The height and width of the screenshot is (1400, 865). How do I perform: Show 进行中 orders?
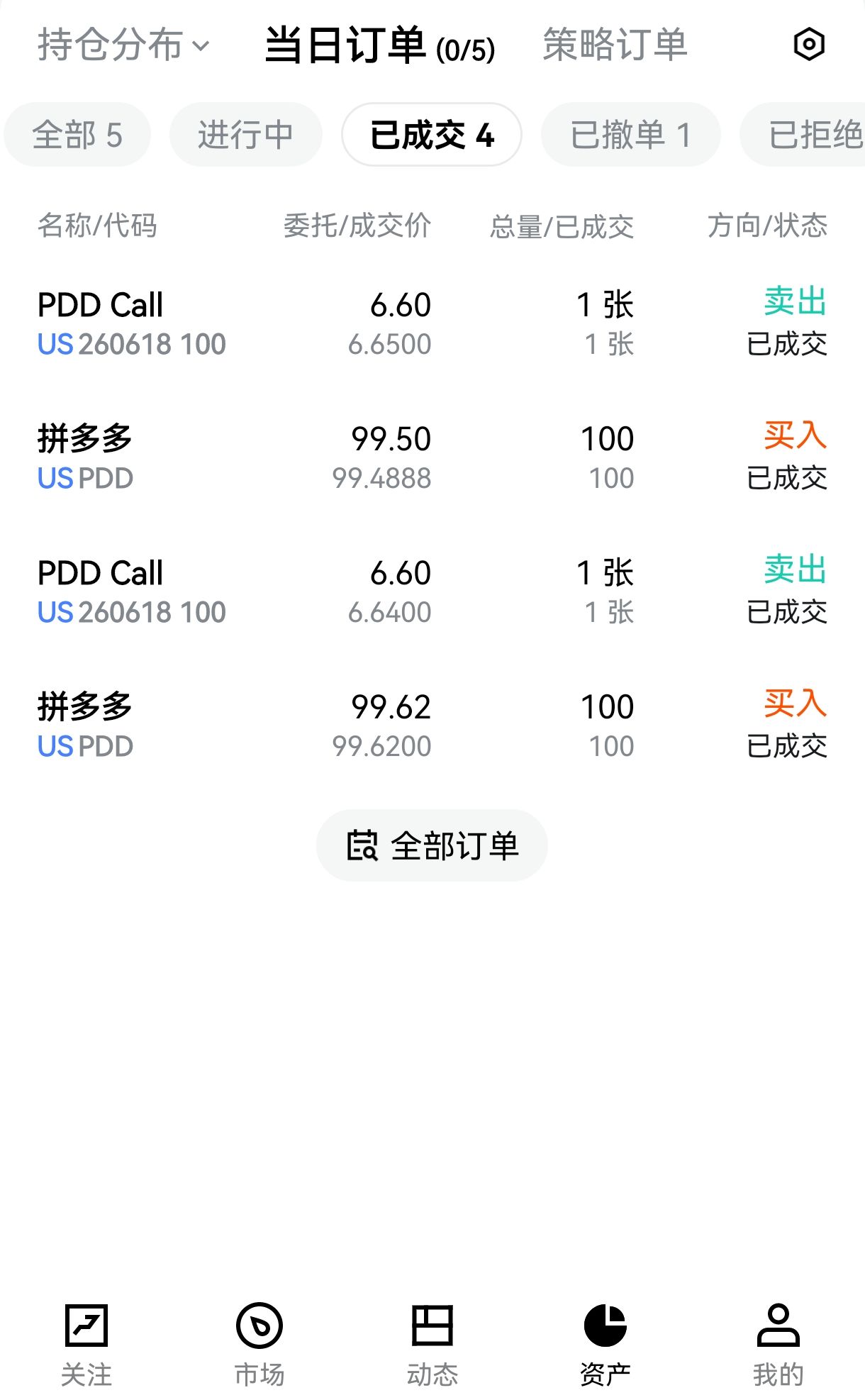click(x=245, y=135)
